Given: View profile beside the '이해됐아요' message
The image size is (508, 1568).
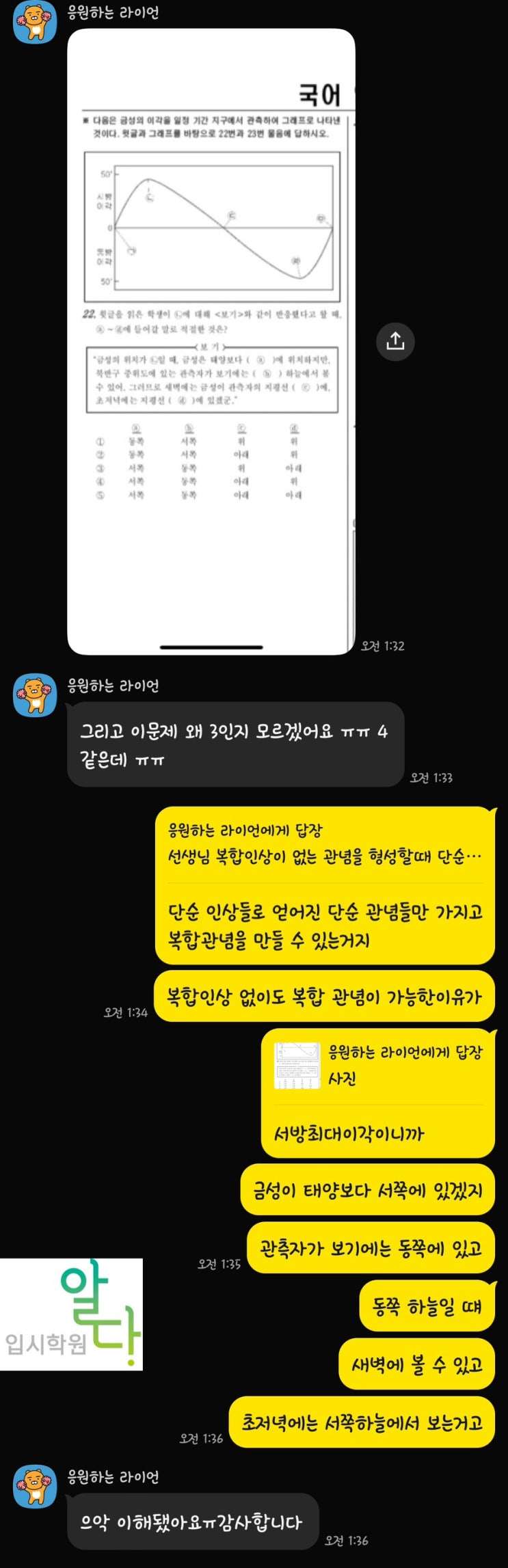Looking at the screenshot, I should 35,1486.
